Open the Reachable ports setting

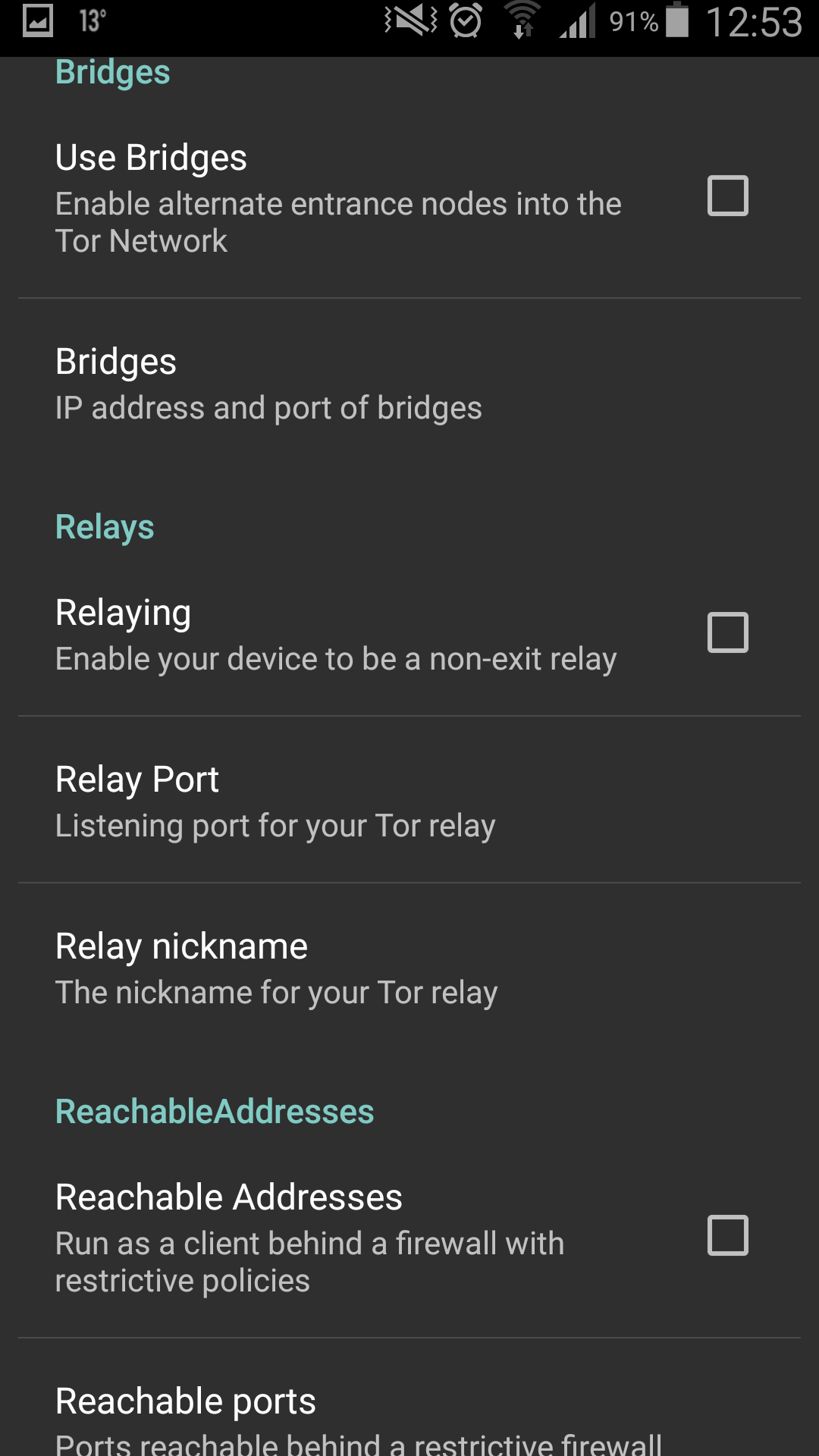pyautogui.click(x=409, y=1398)
